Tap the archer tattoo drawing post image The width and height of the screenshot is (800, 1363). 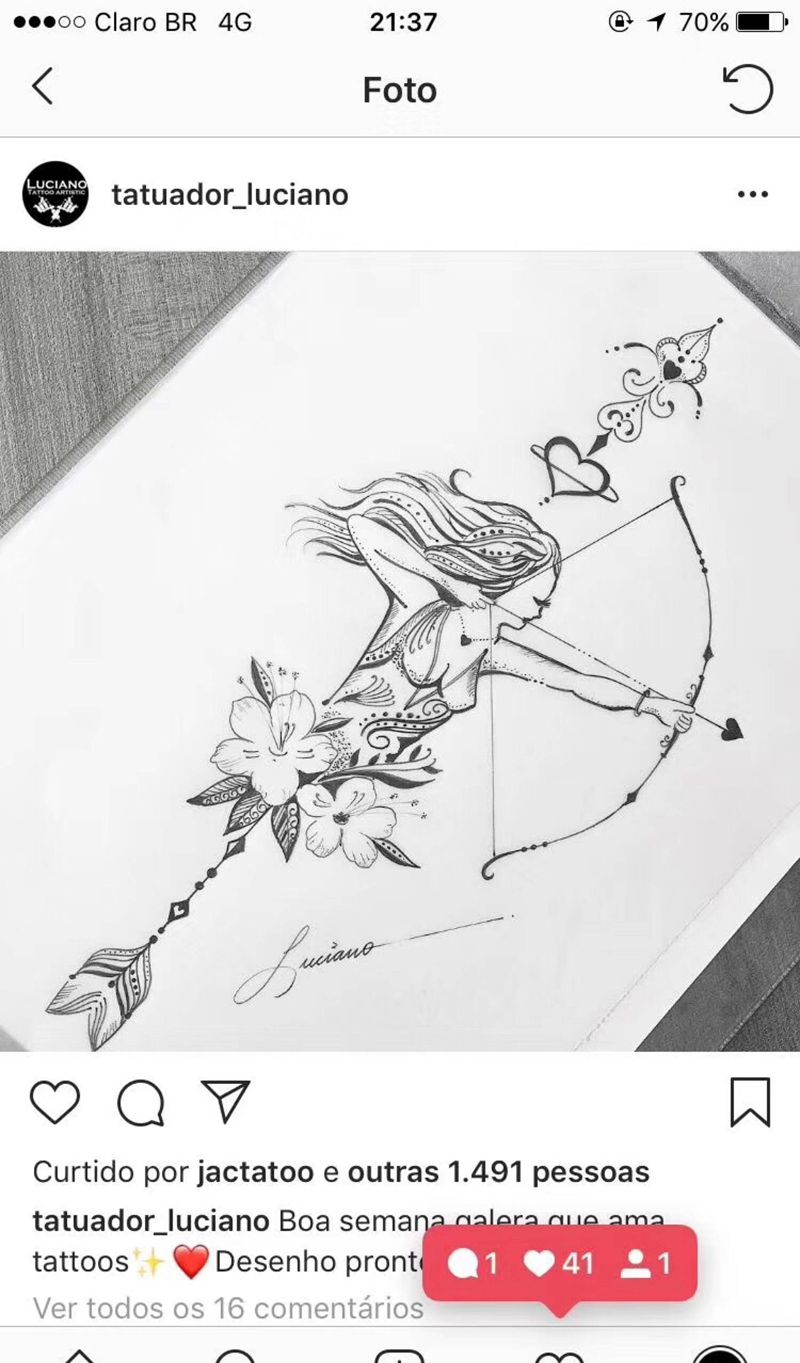pos(400,650)
